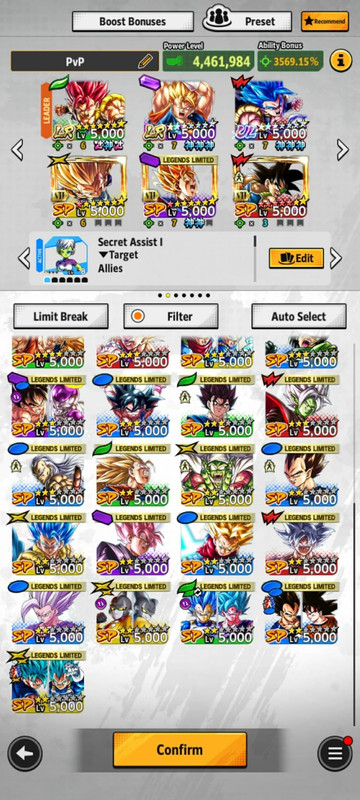Select the Goku Black Rosé purple card
Image resolution: width=360 pixels, height=800 pixels.
pyautogui.click(x=132, y=544)
